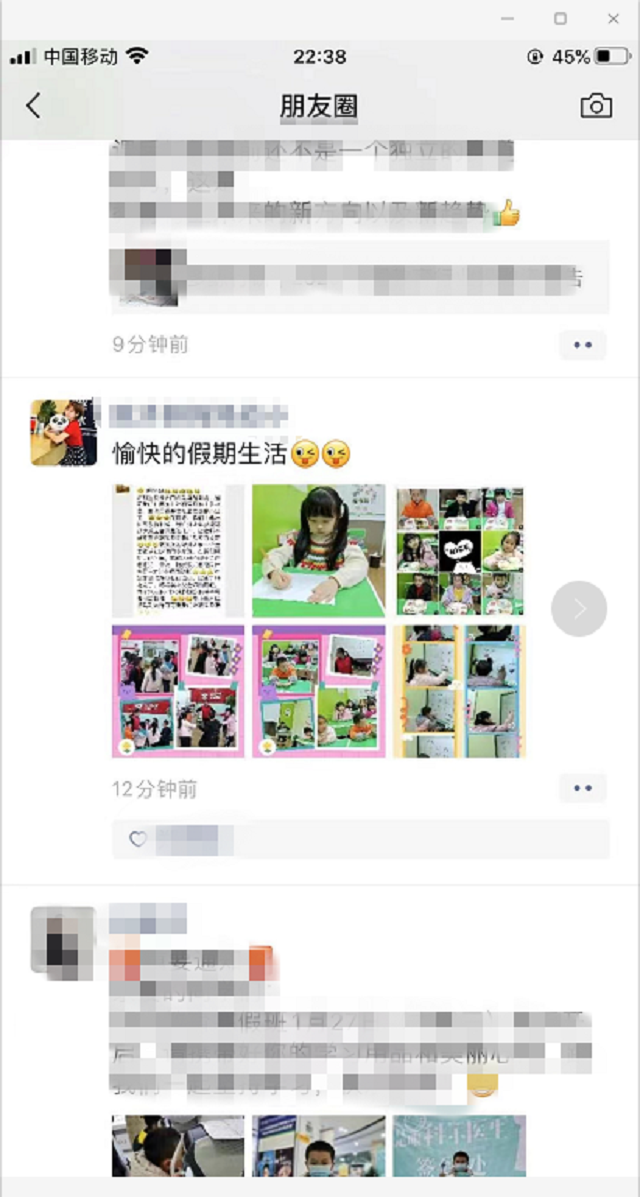View the text screenshot photo in the holiday post
Image resolution: width=640 pixels, height=1197 pixels.
pos(178,550)
